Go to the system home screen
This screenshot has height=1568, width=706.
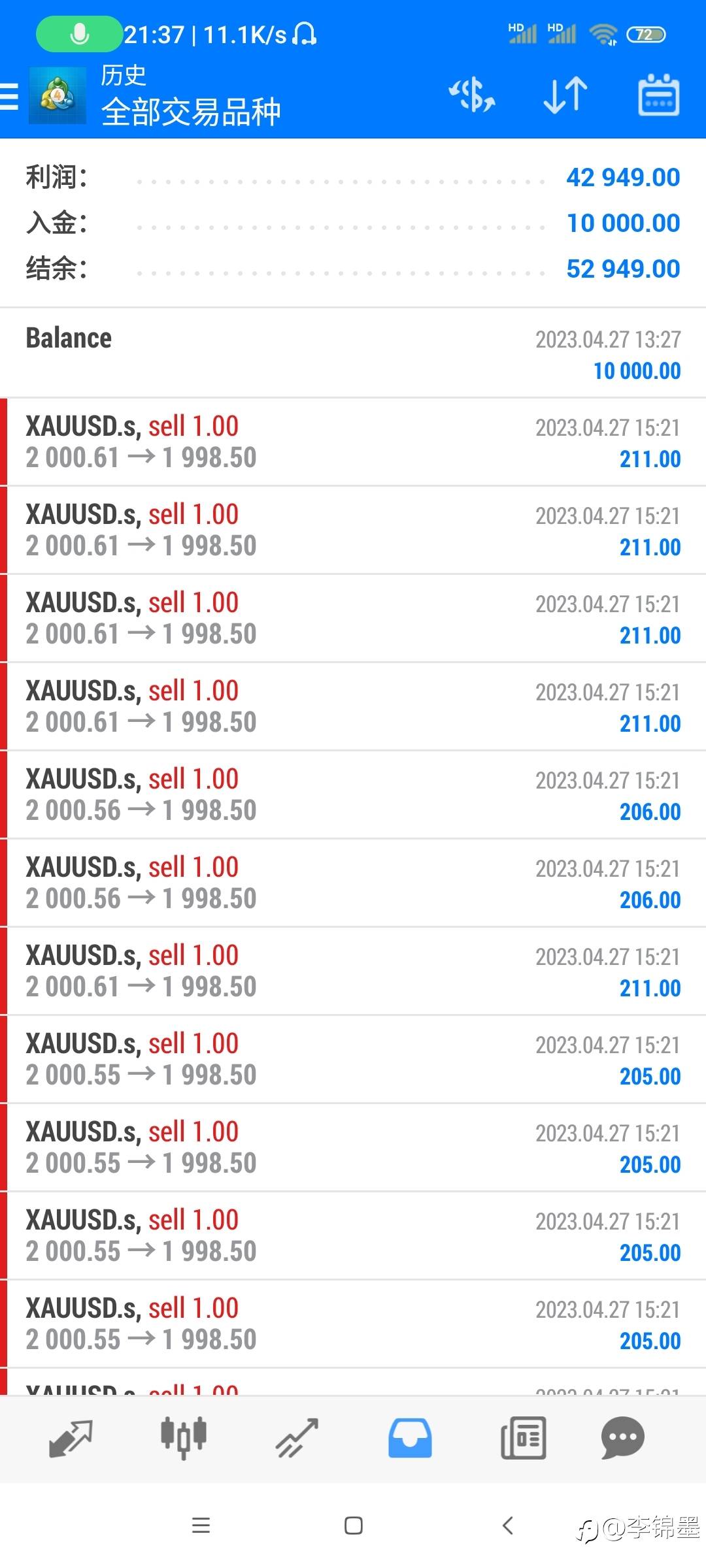click(x=354, y=1526)
